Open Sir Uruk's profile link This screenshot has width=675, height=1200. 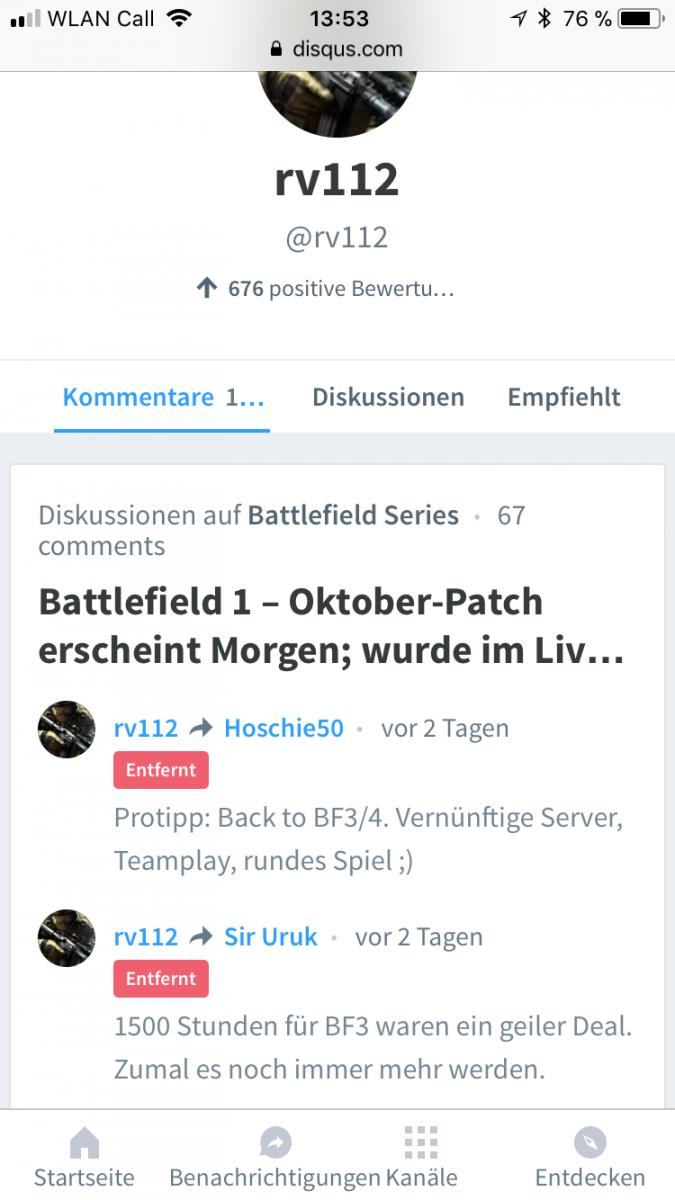[x=270, y=937]
